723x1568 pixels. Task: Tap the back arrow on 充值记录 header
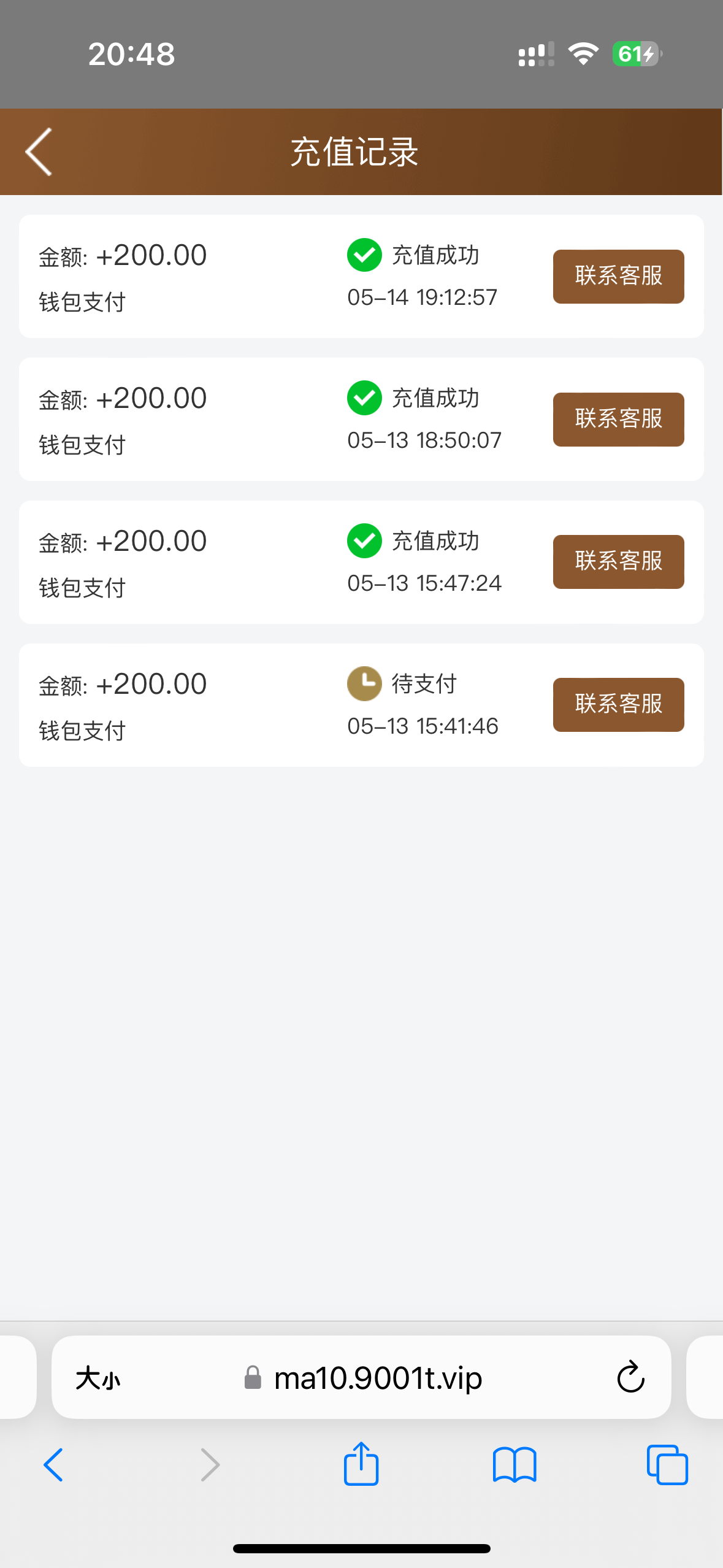tap(37, 152)
